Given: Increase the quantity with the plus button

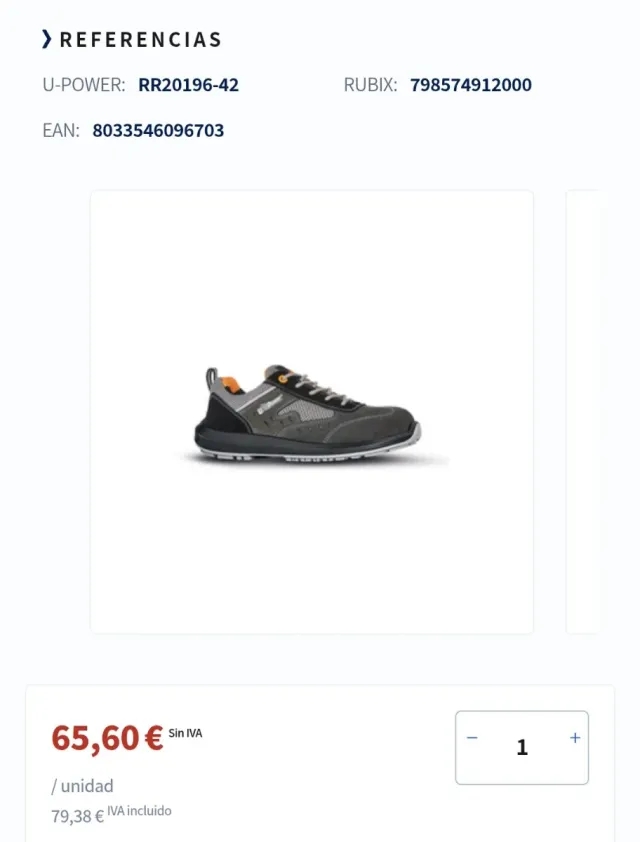Looking at the screenshot, I should coord(575,738).
